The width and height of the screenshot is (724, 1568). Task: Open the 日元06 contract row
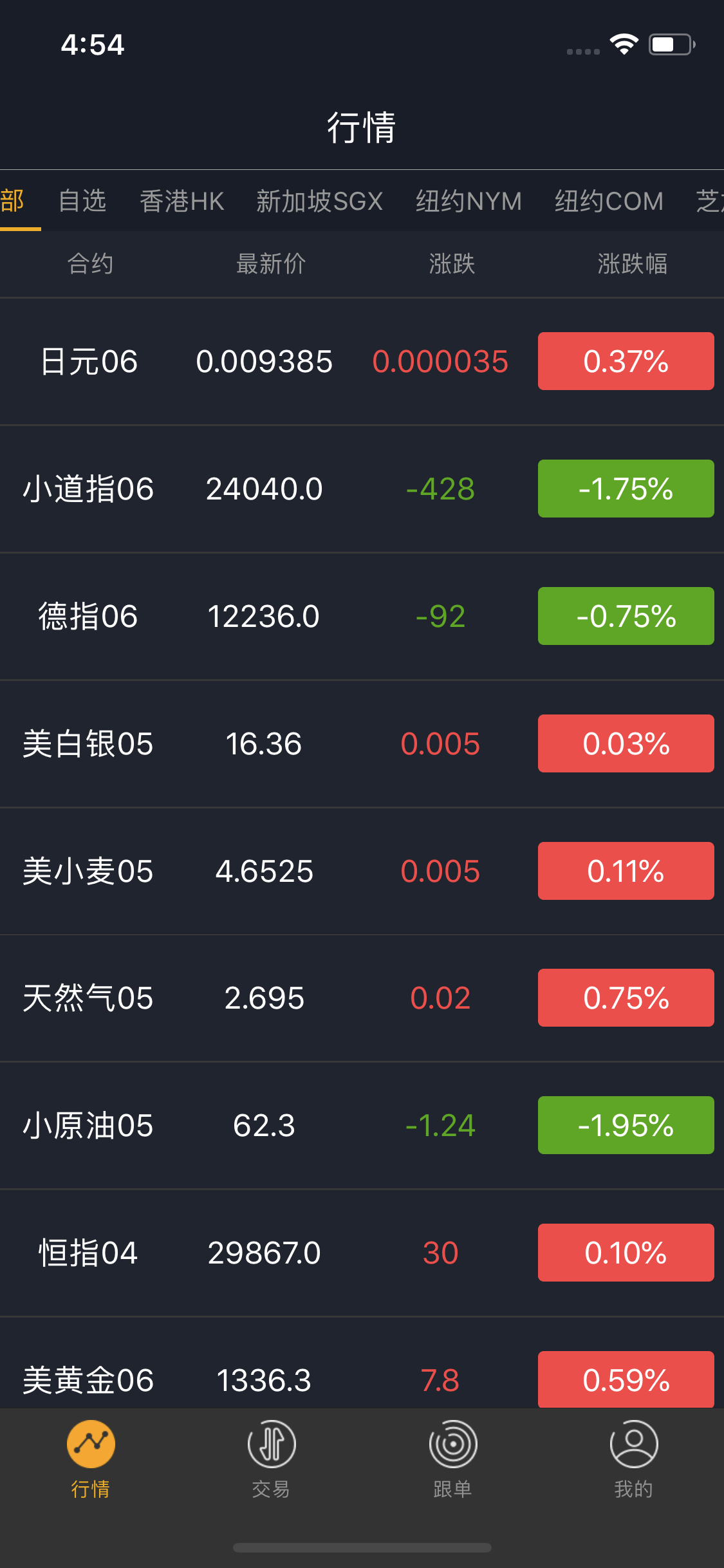coord(89,361)
